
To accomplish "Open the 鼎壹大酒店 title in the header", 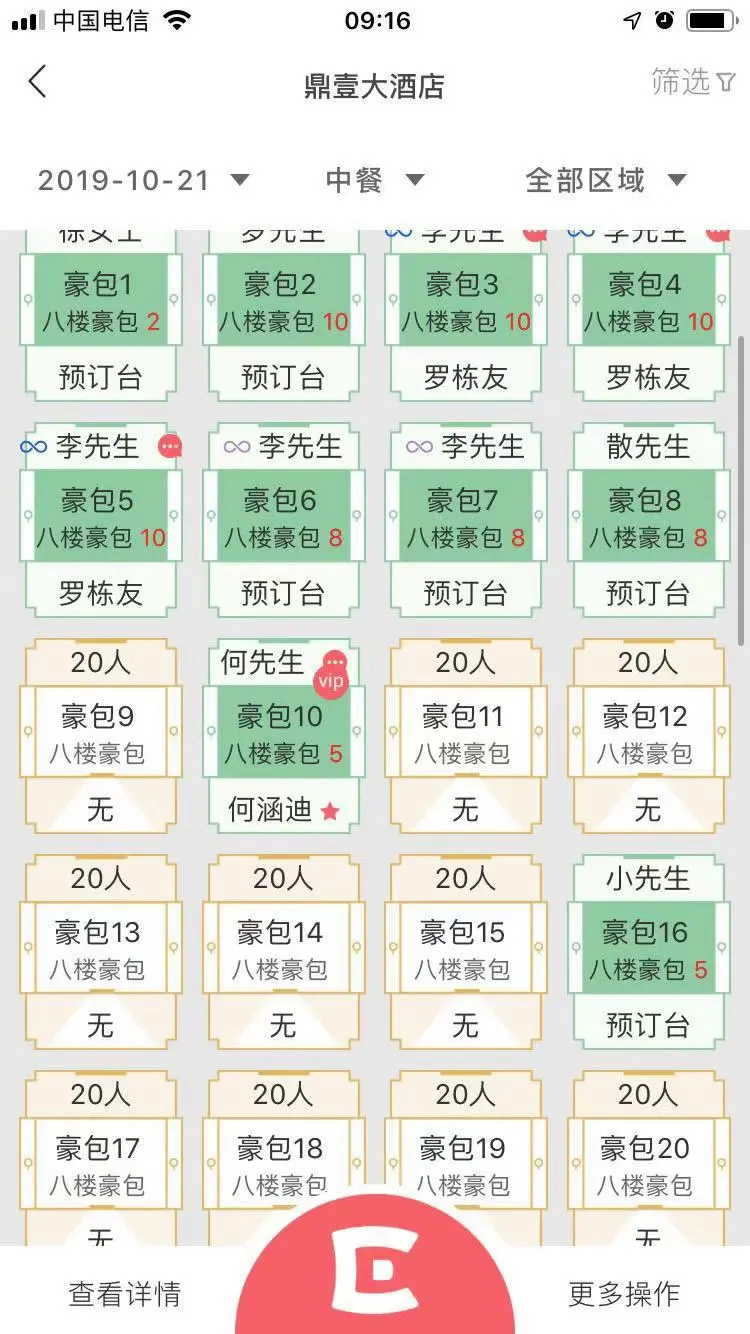I will coord(375,86).
